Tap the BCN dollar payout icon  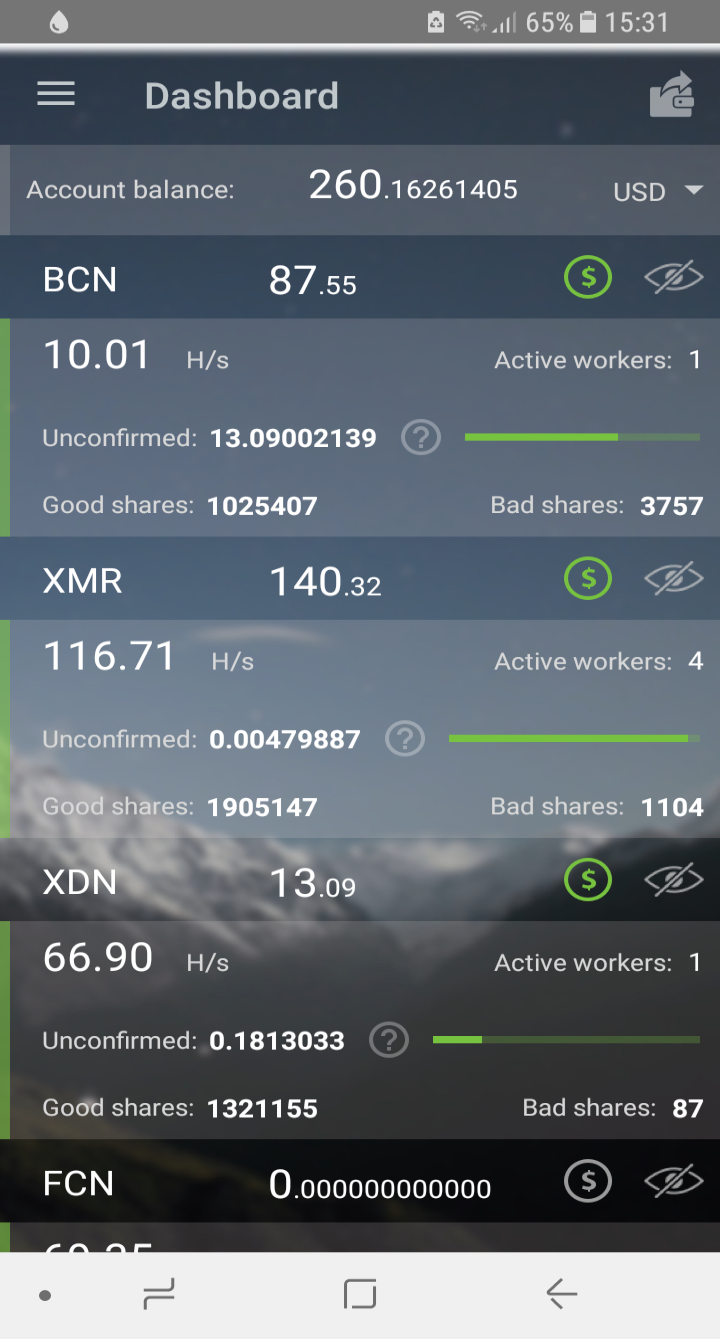click(x=588, y=278)
